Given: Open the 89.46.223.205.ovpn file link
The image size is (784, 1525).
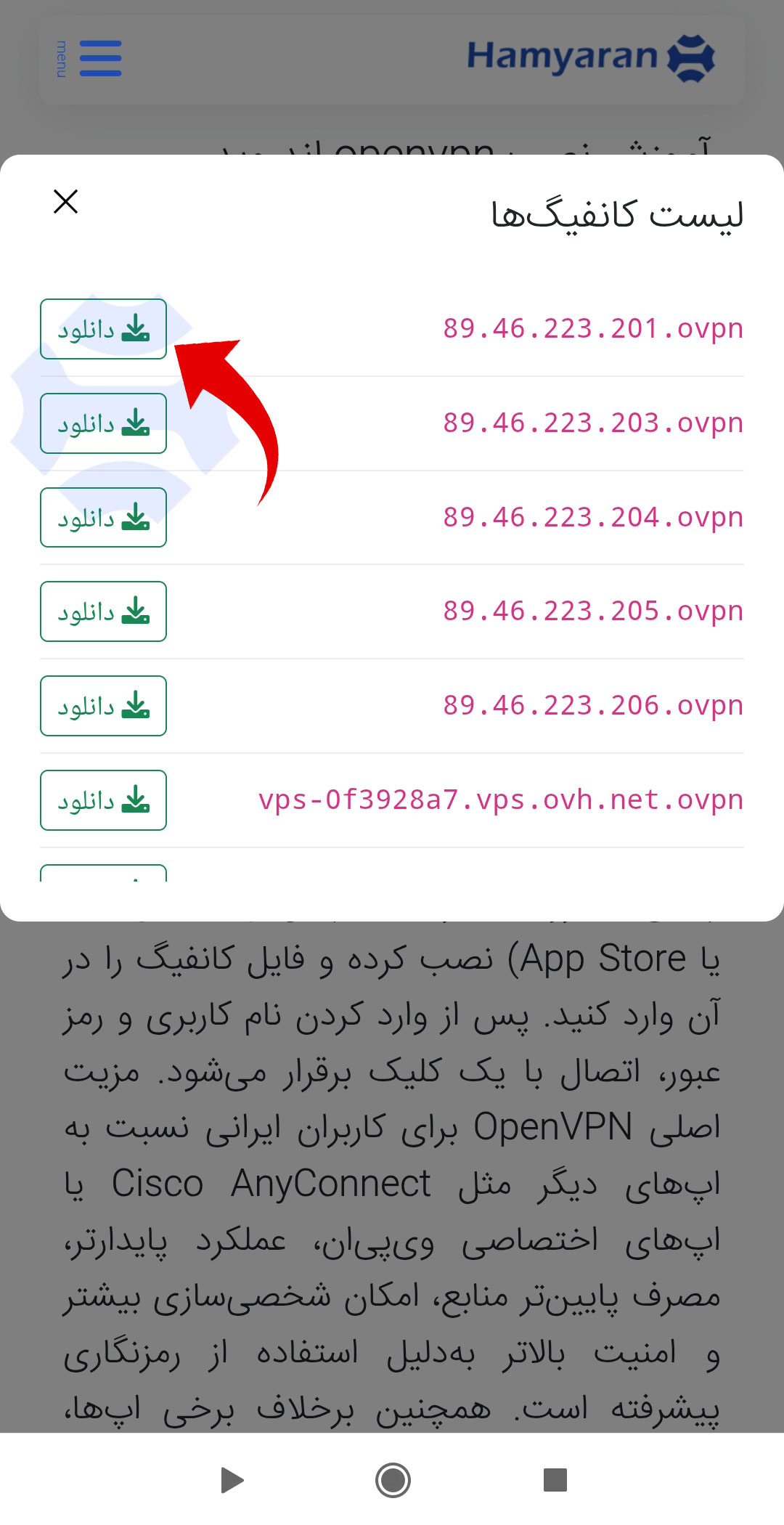Looking at the screenshot, I should pyautogui.click(x=592, y=611).
